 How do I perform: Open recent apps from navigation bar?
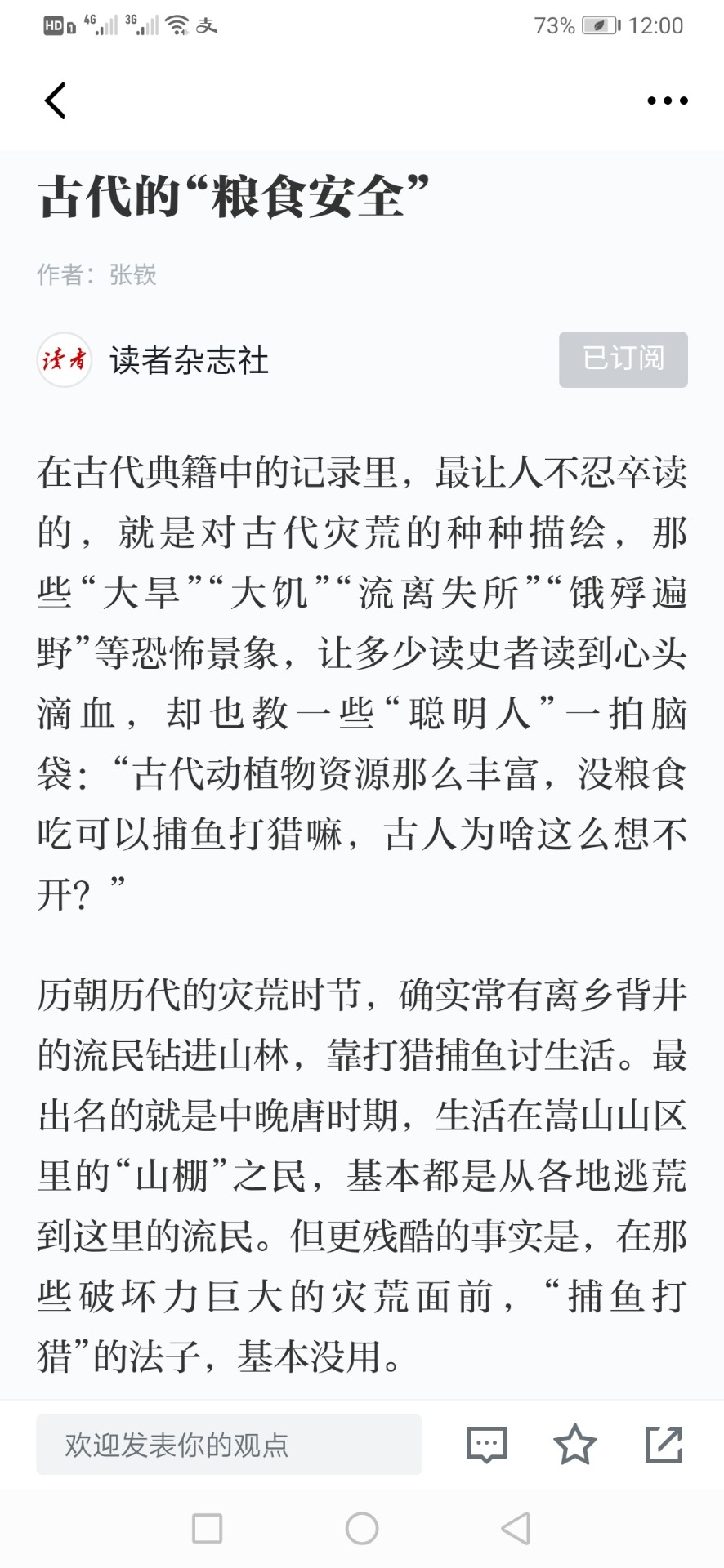207,1528
